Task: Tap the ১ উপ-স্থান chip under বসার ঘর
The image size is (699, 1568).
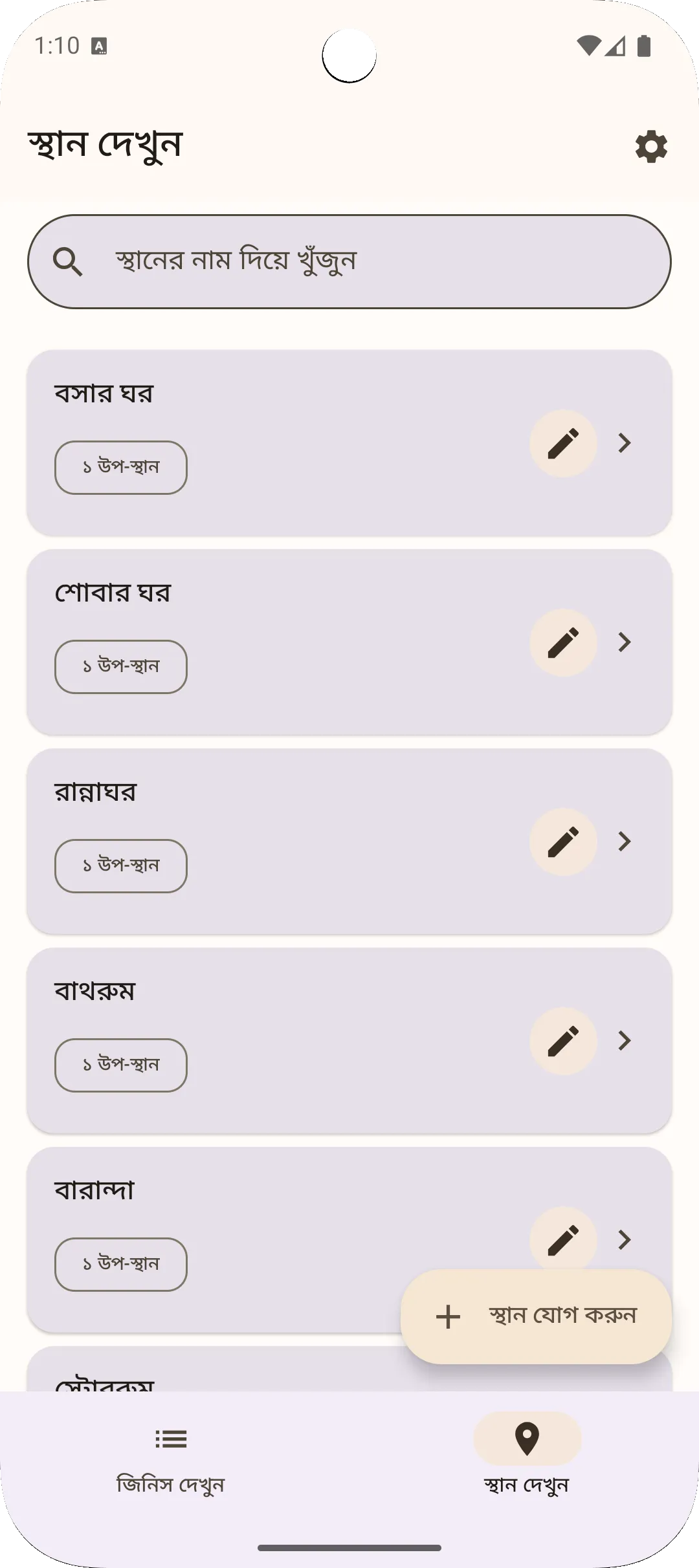Action: (x=120, y=467)
